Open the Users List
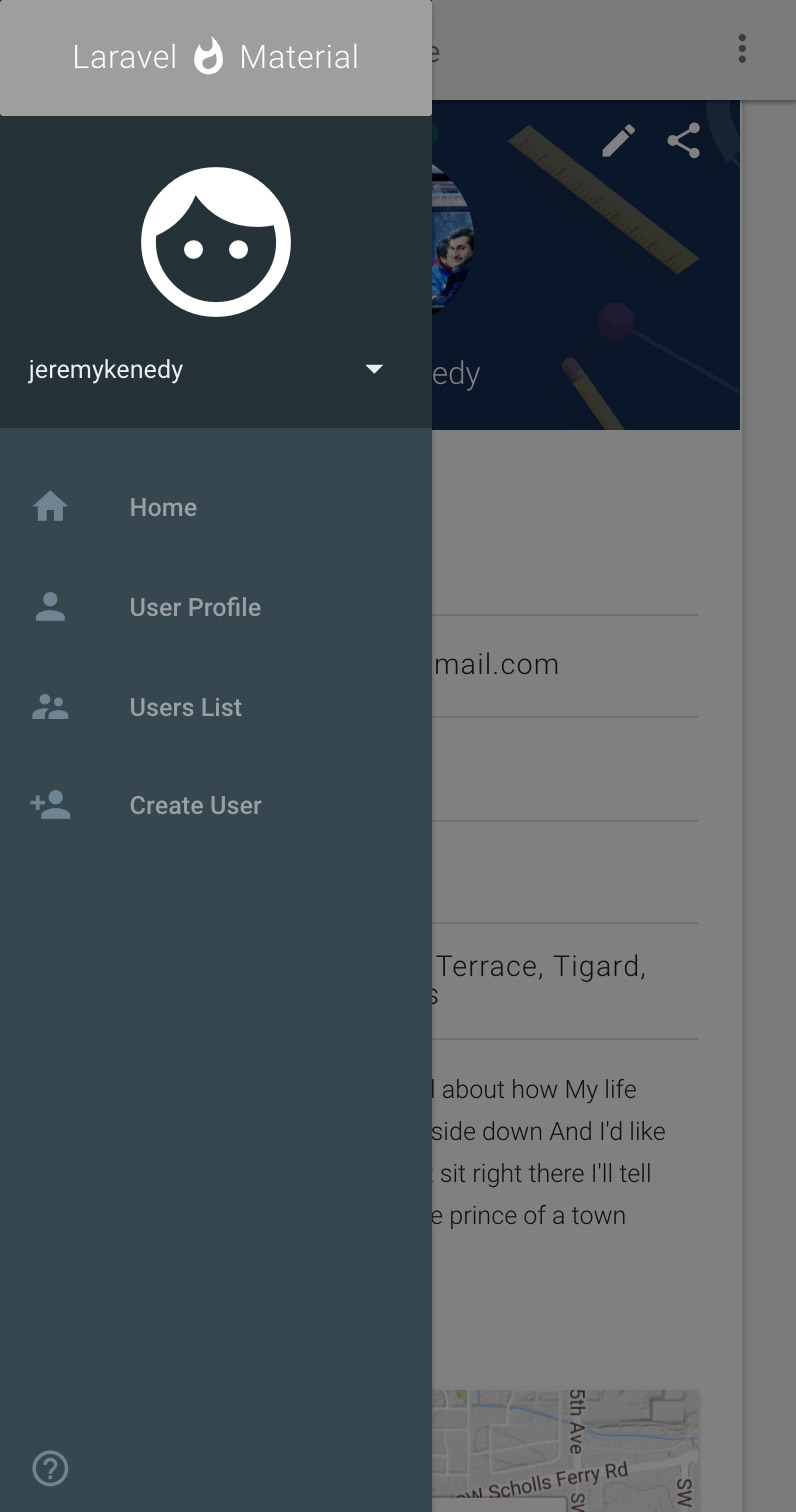 pyautogui.click(x=186, y=707)
